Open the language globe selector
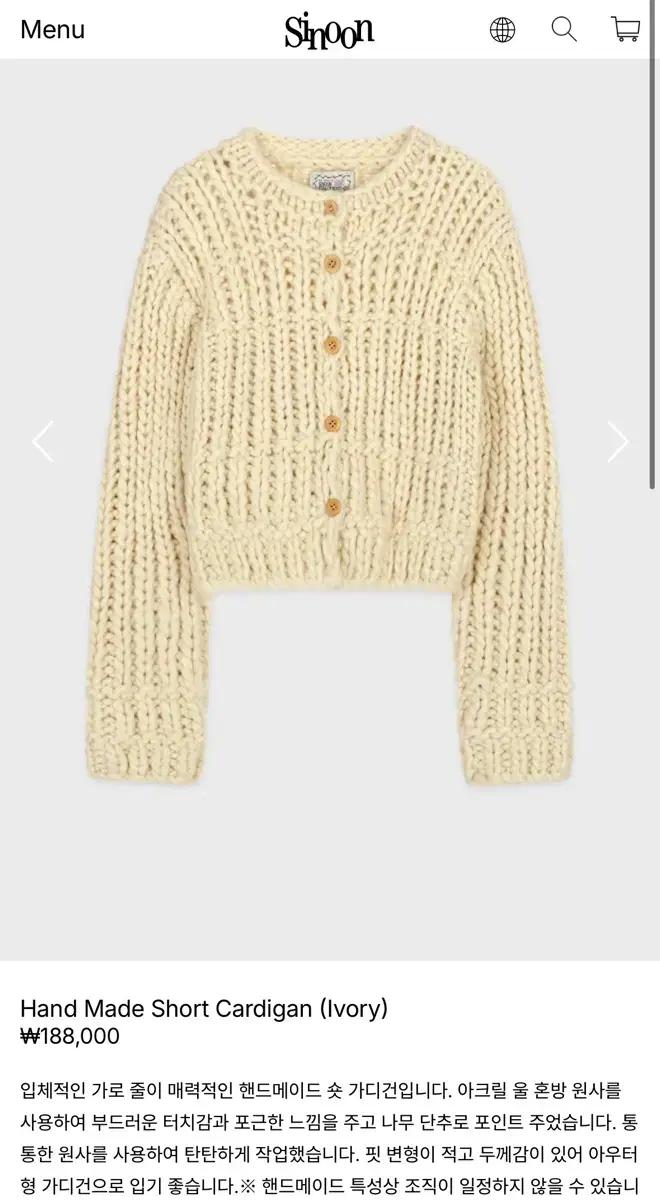Viewport: 660px width, 1200px height. pyautogui.click(x=502, y=30)
